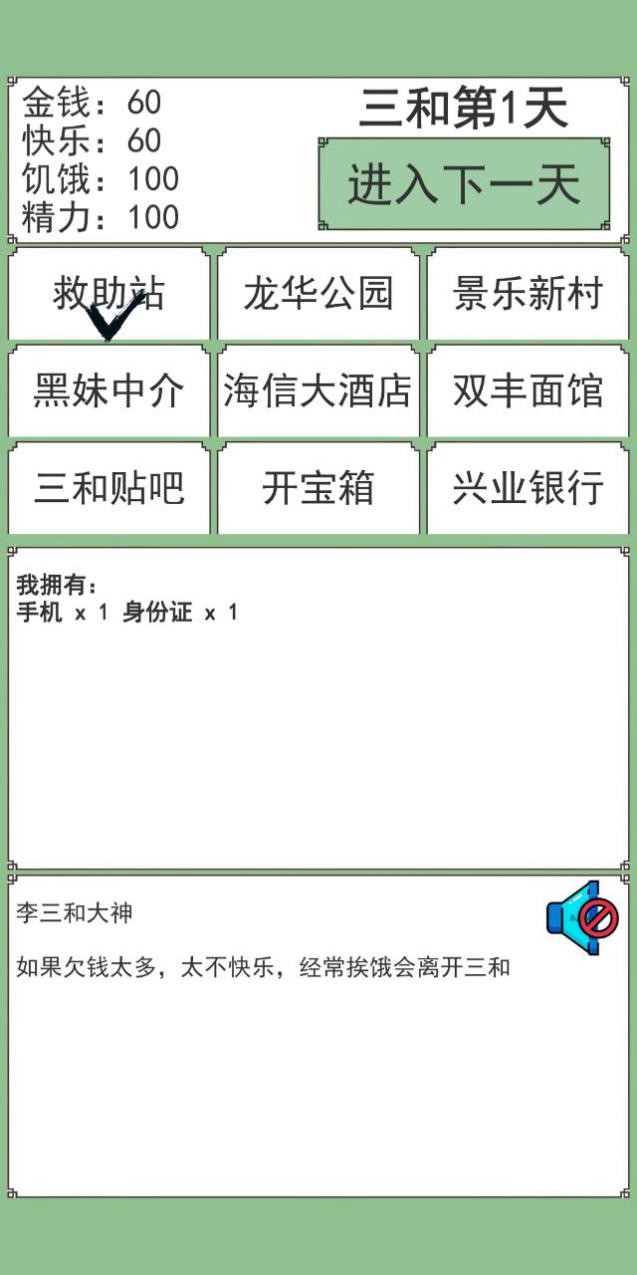Tap 进入下一天 to advance the day

coord(464,184)
